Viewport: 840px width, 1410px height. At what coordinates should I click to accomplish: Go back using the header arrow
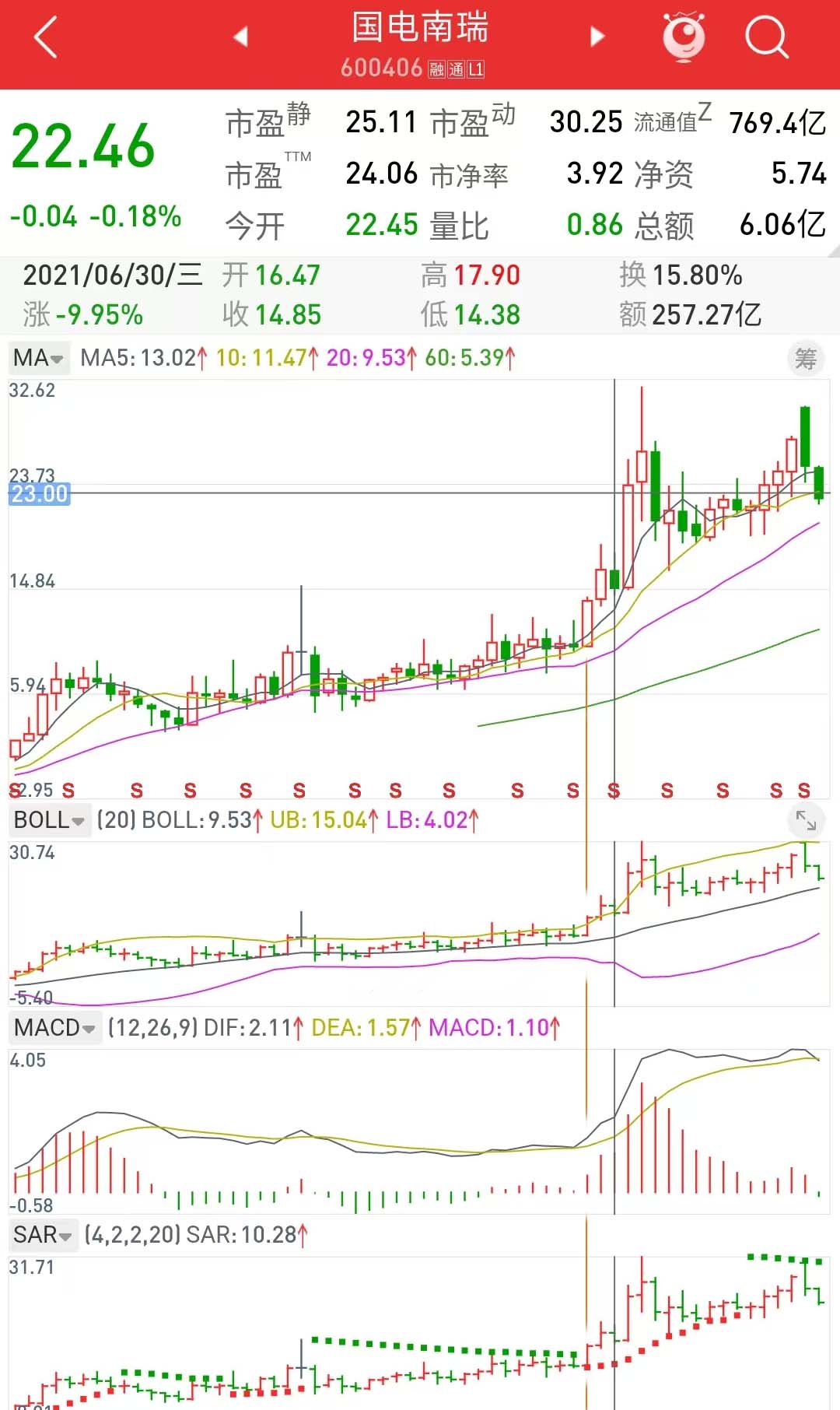46,37
